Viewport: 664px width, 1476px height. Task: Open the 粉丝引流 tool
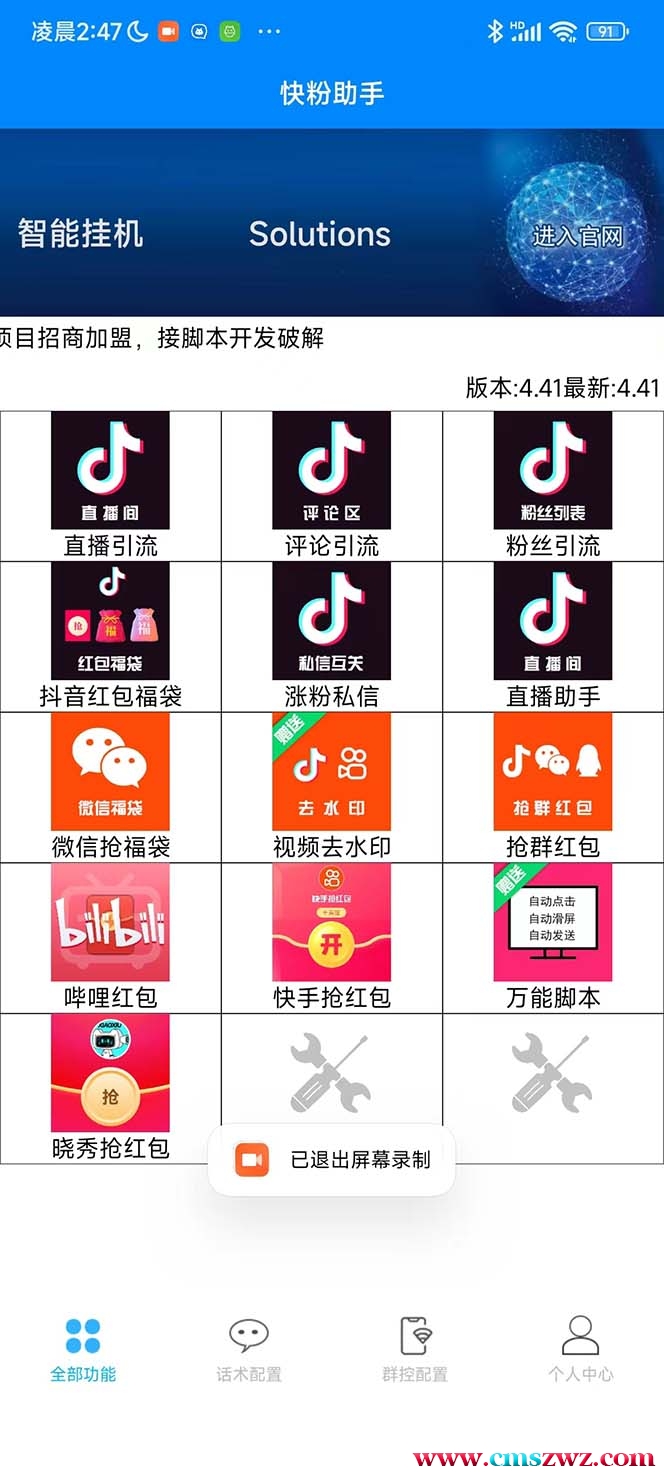[x=552, y=484]
